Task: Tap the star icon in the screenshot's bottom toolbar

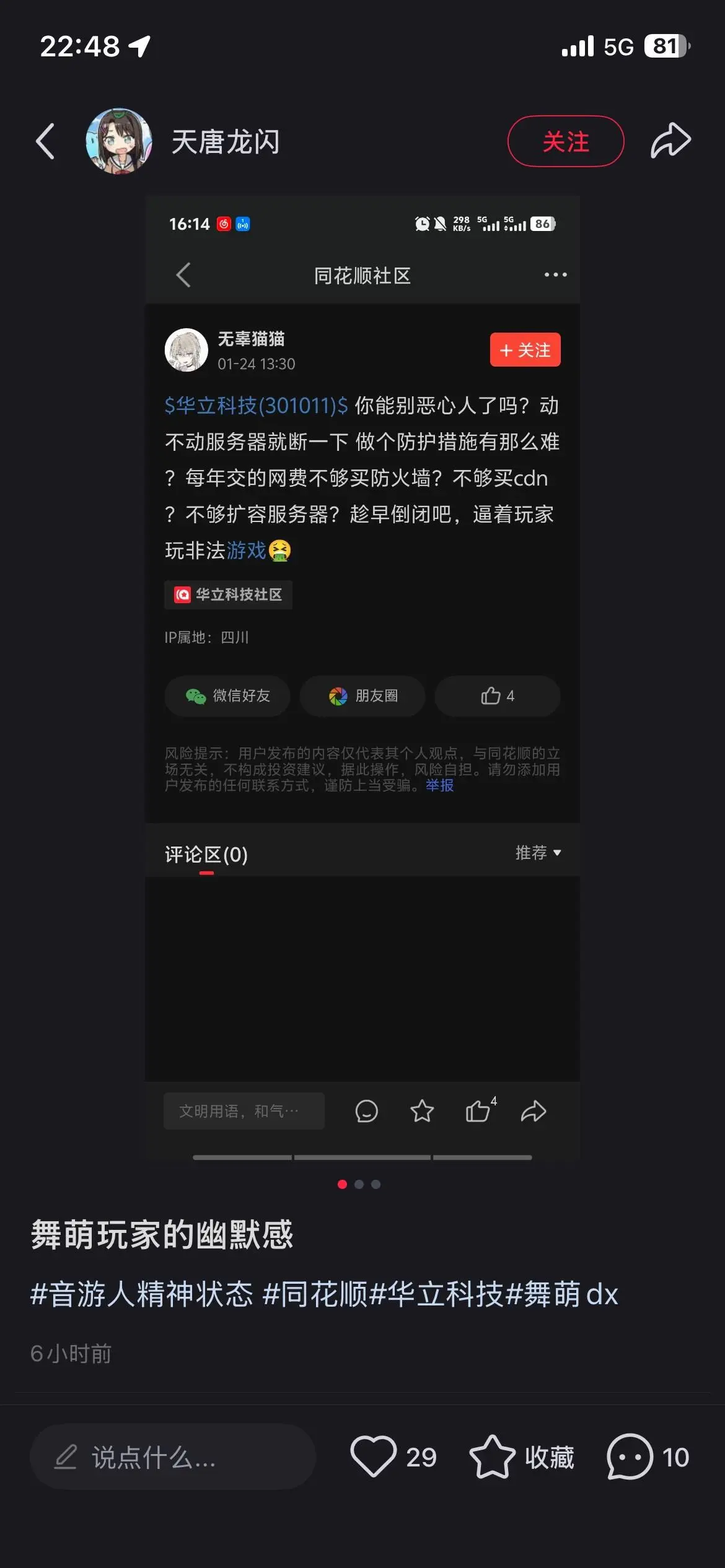Action: [422, 1111]
